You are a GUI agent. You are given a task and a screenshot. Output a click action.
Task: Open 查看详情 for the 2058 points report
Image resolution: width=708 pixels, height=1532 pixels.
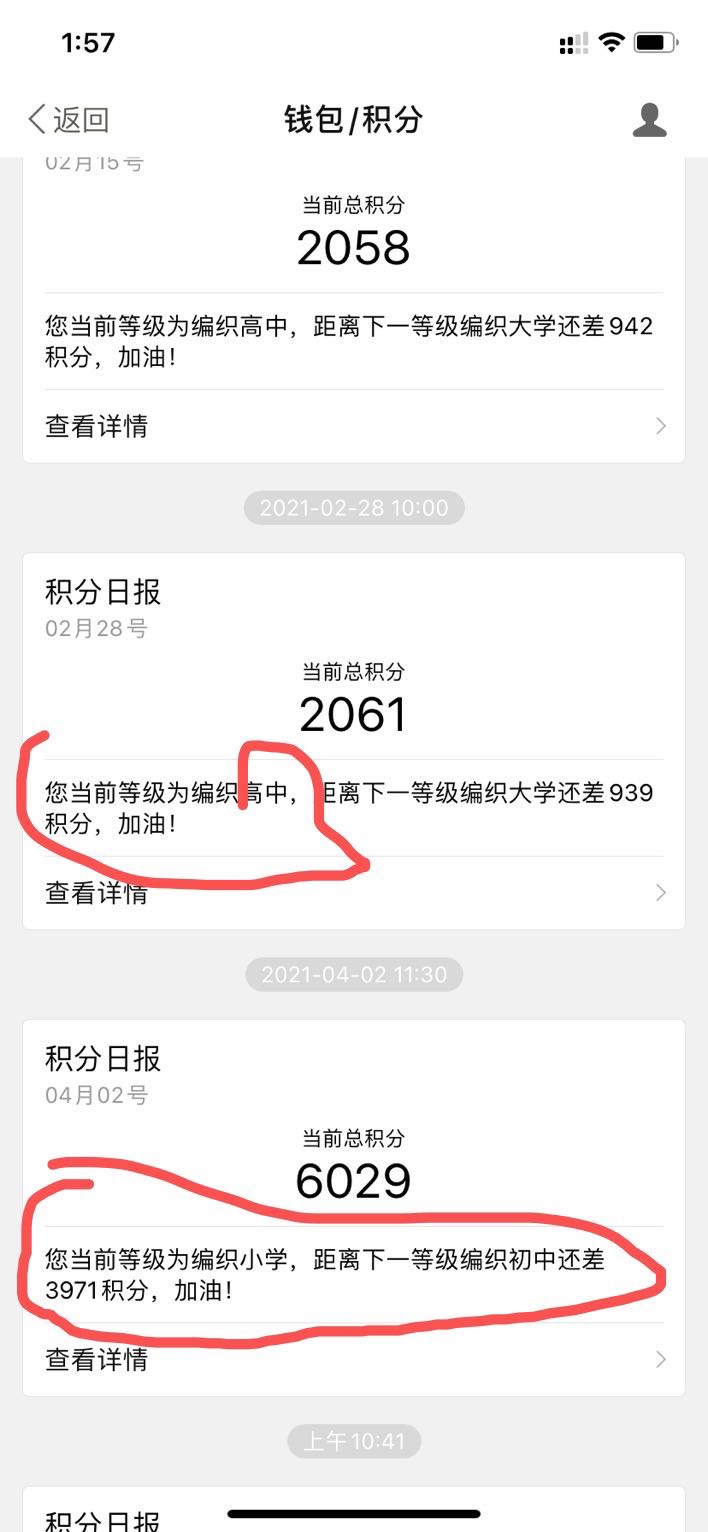(354, 426)
